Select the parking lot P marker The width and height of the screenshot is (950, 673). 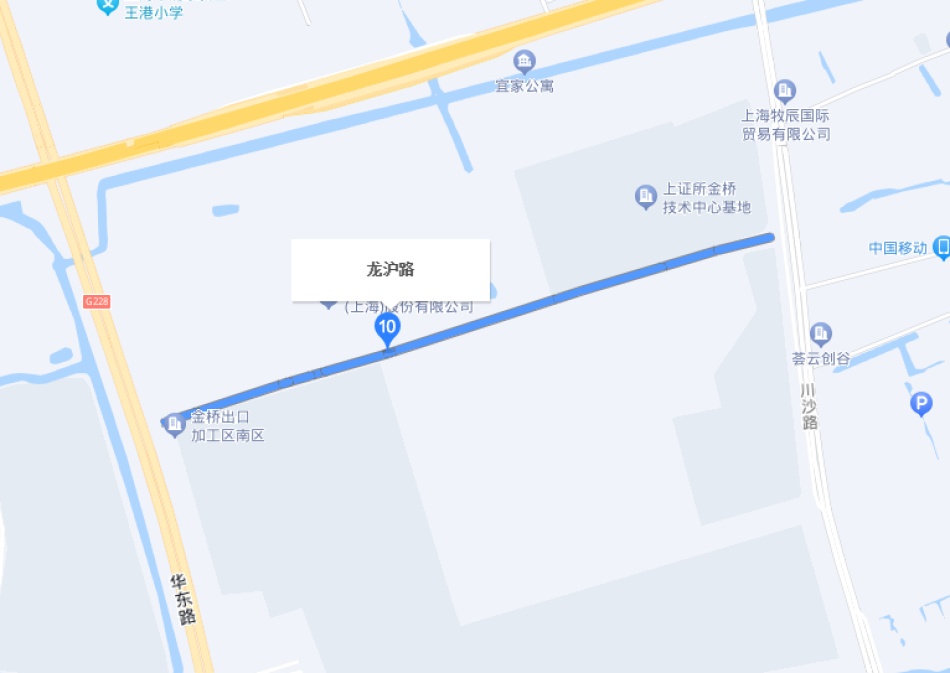pyautogui.click(x=920, y=404)
